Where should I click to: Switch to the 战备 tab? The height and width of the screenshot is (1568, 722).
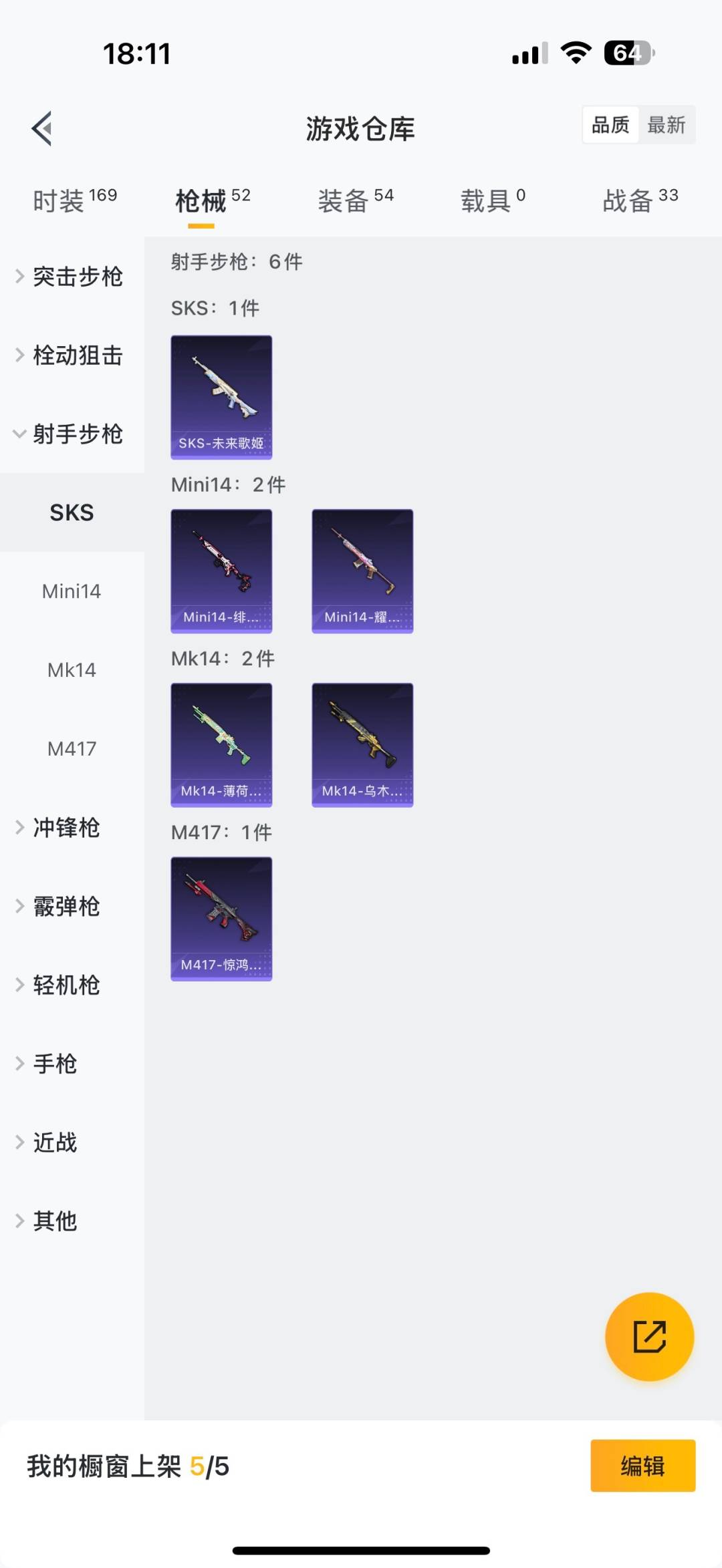[640, 200]
